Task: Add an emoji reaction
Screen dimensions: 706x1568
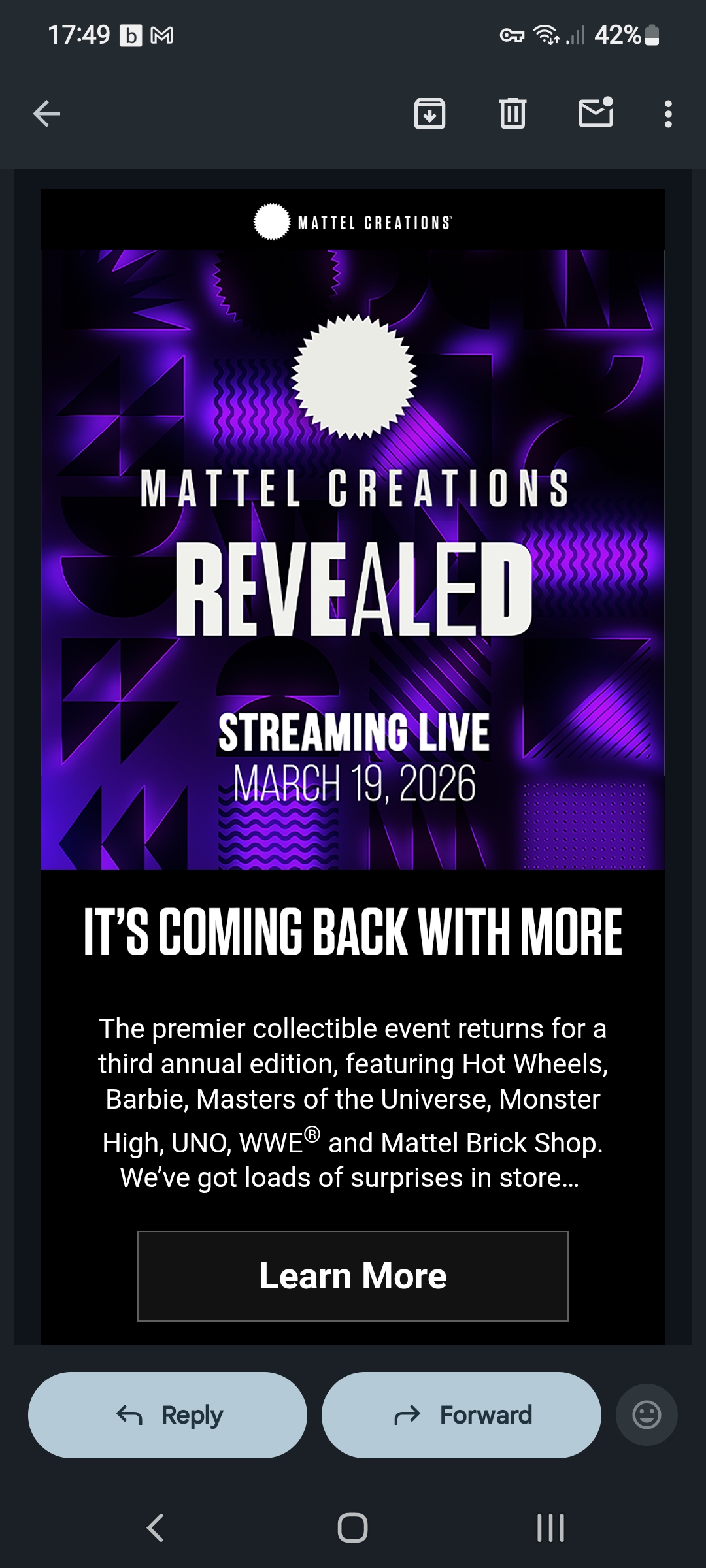Action: 647,1414
